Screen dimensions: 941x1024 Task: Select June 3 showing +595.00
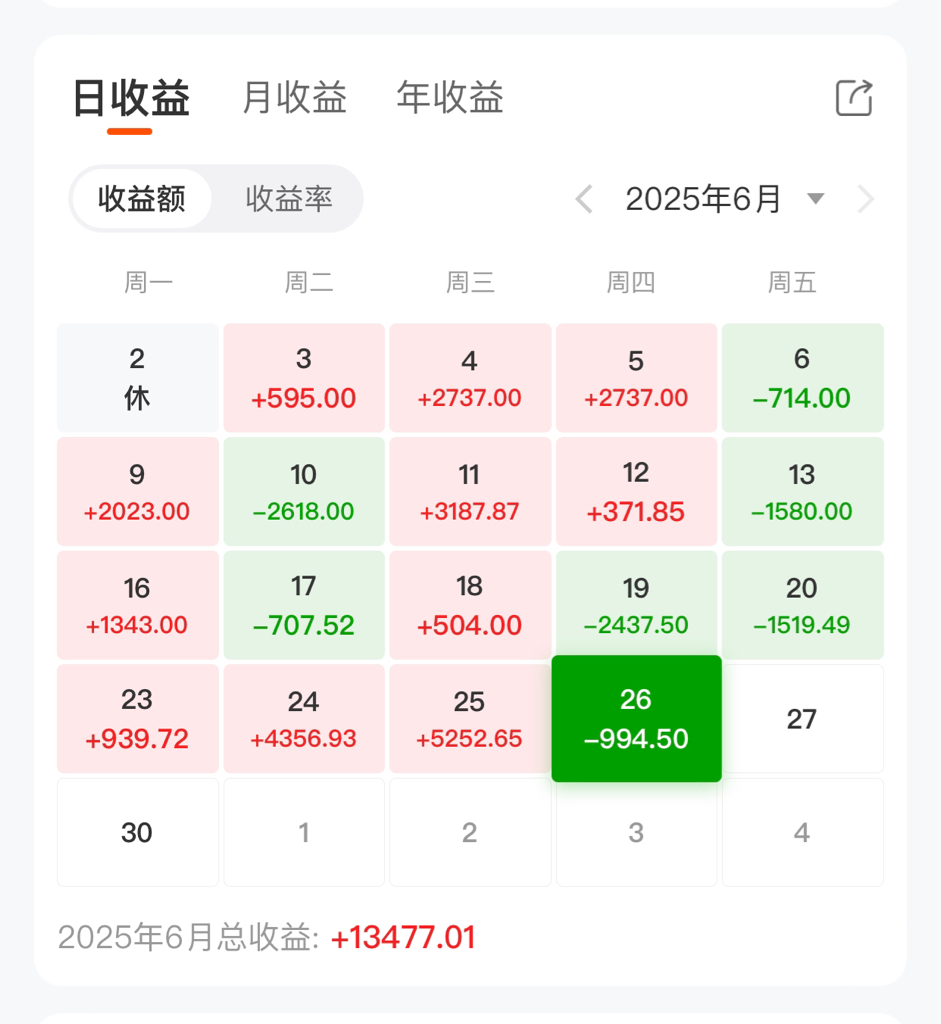(304, 377)
